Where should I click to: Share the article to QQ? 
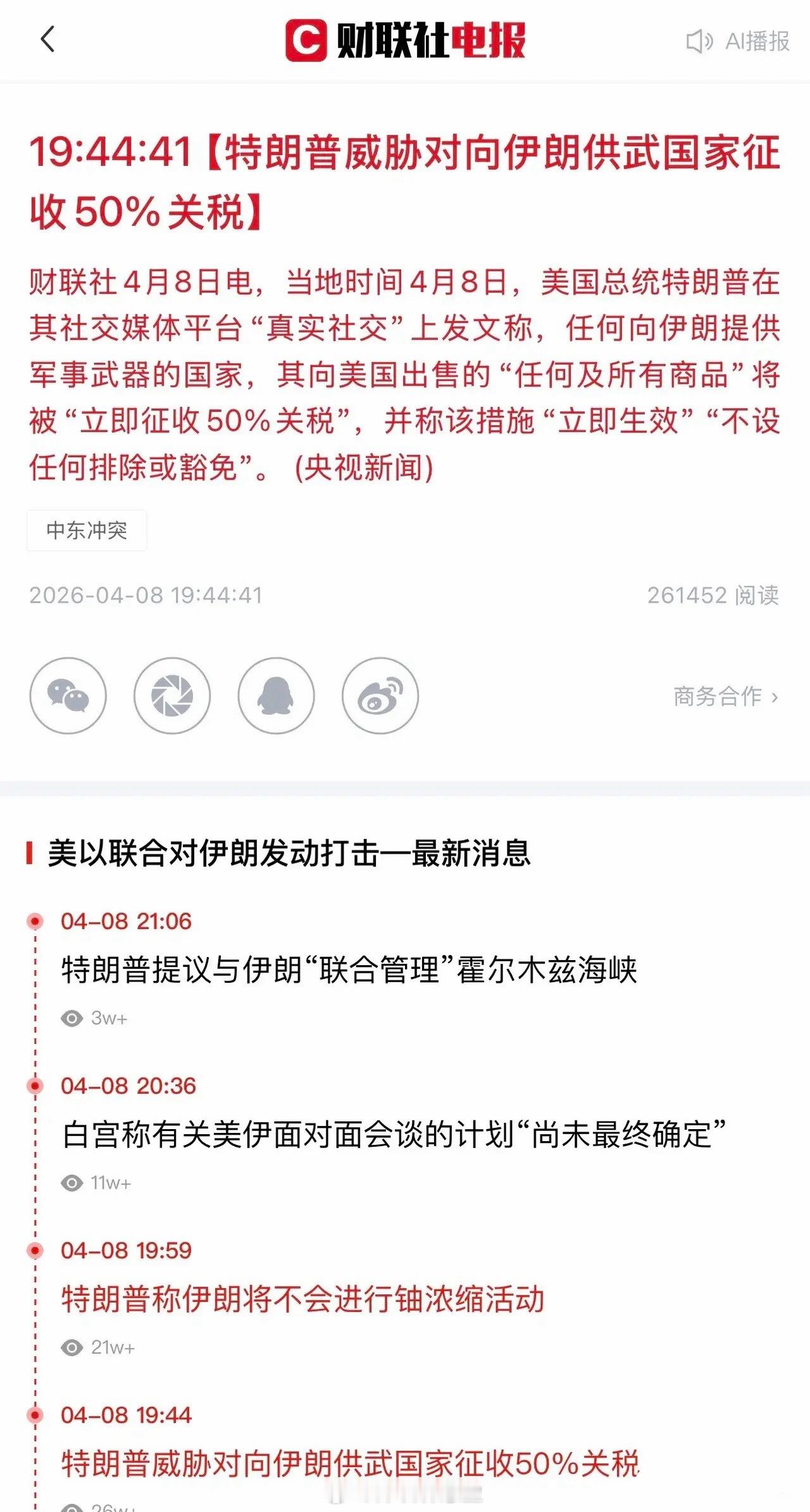point(276,694)
